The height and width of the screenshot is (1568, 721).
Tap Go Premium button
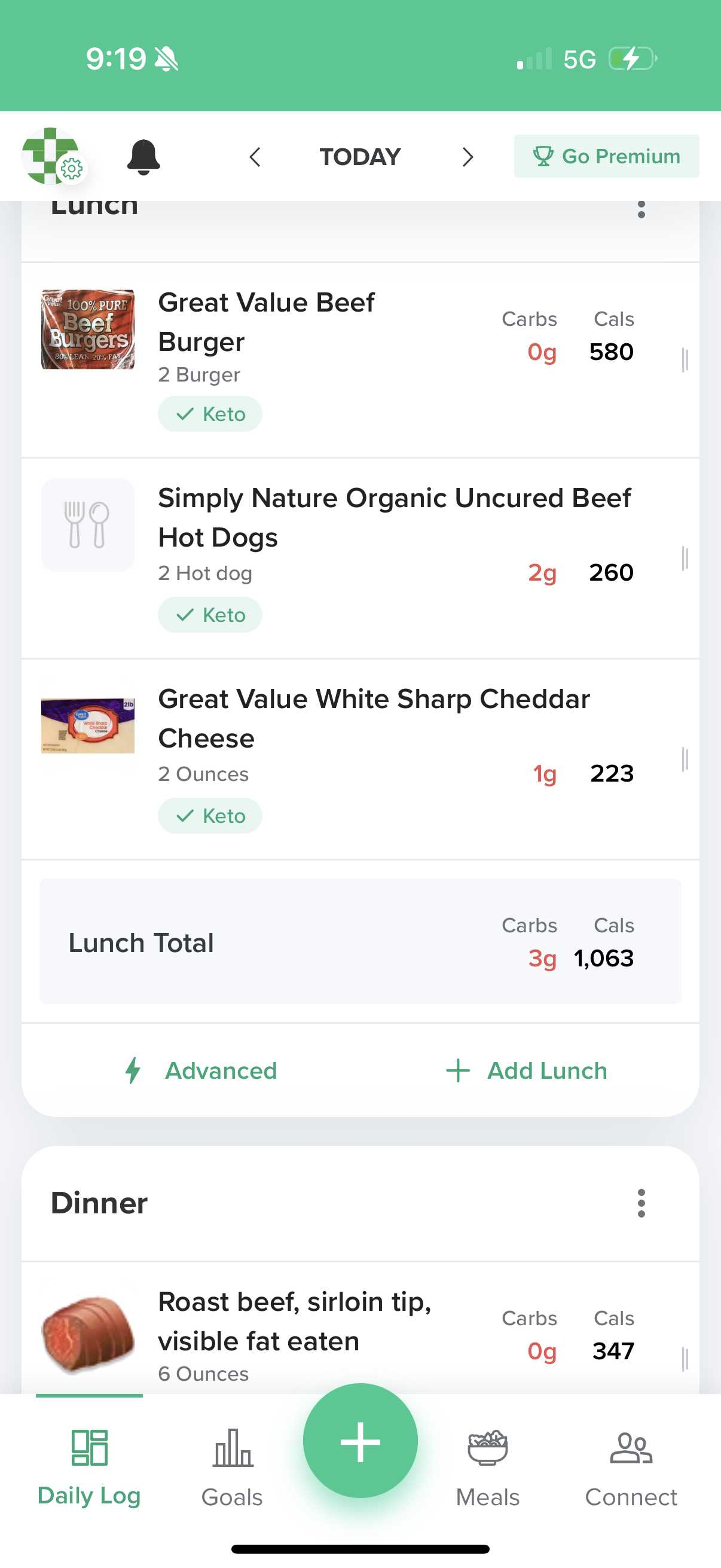click(606, 156)
